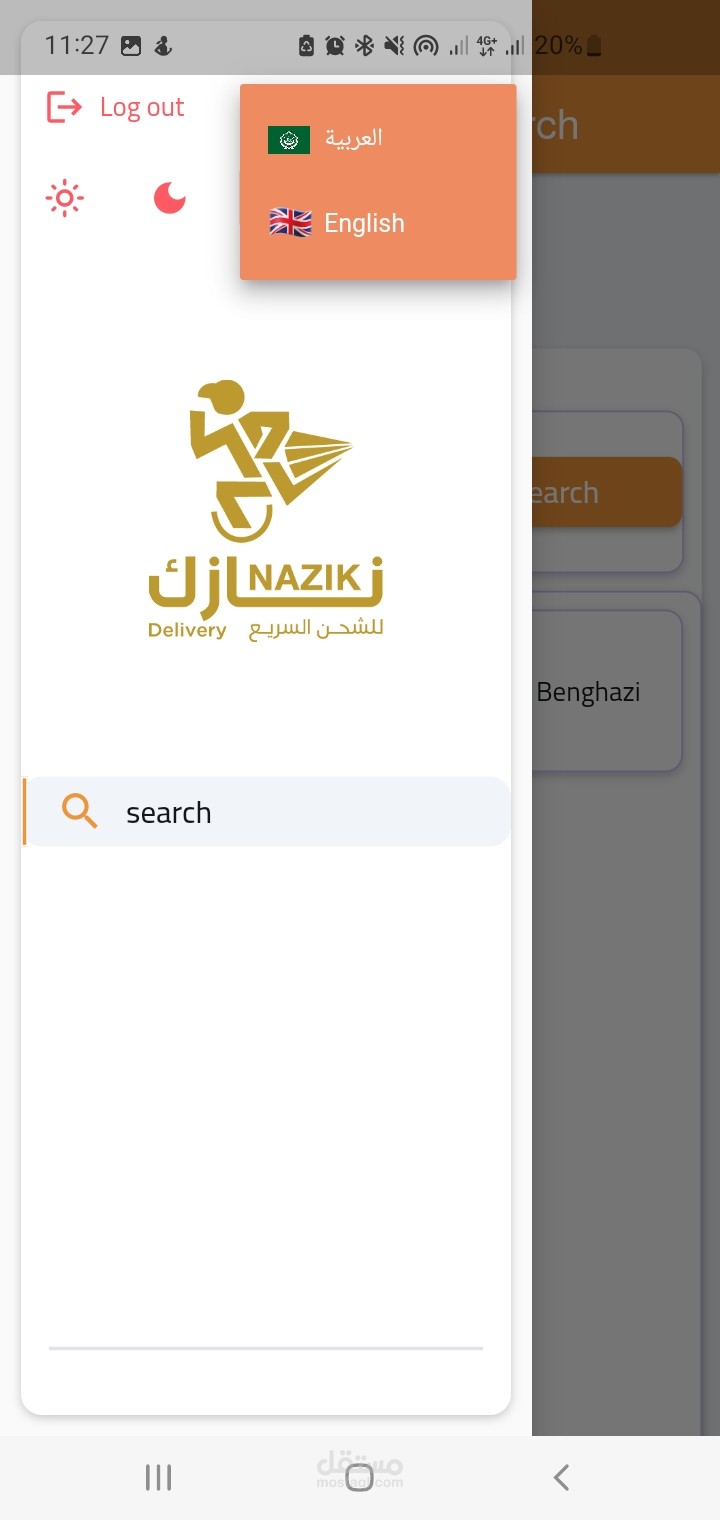Select العربية language option

(x=378, y=138)
